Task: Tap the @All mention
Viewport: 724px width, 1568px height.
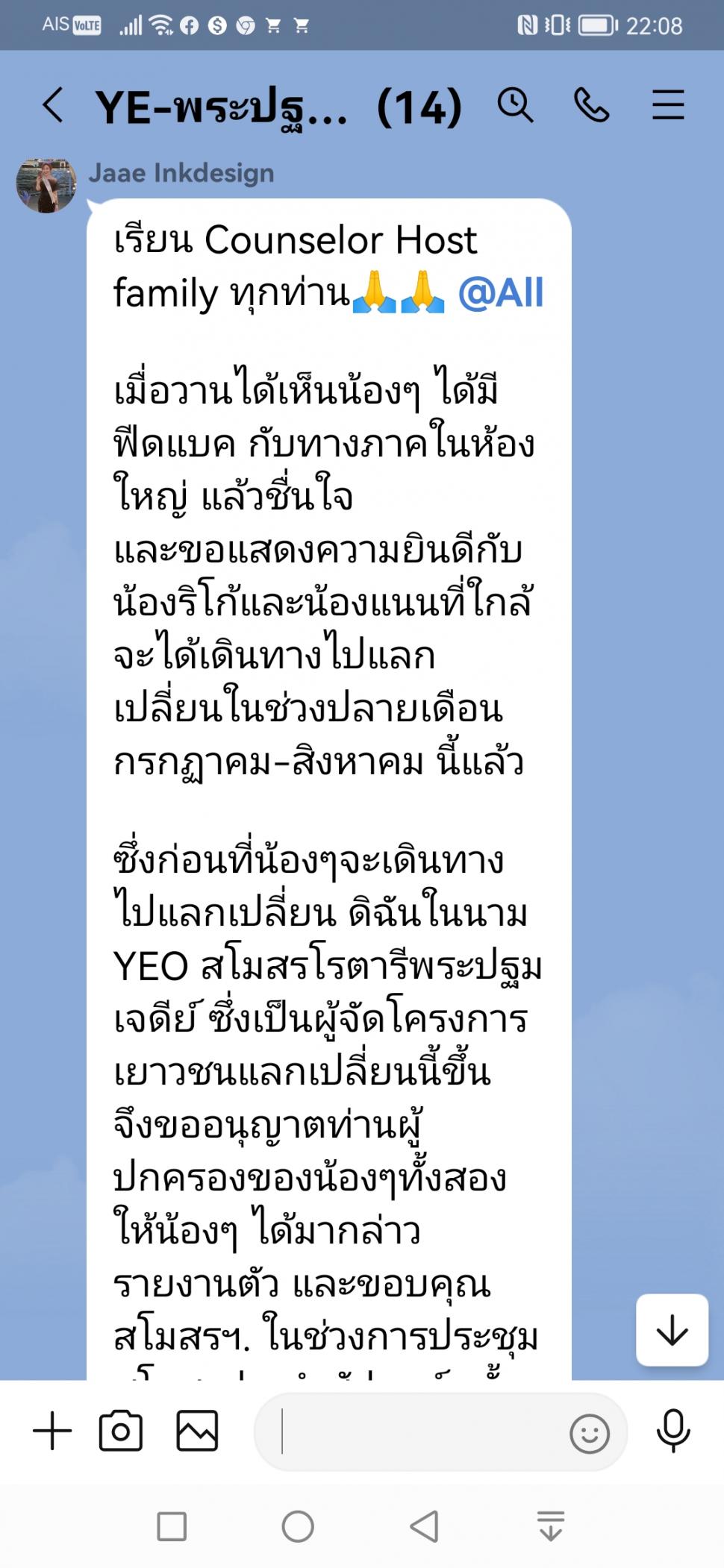Action: tap(501, 292)
